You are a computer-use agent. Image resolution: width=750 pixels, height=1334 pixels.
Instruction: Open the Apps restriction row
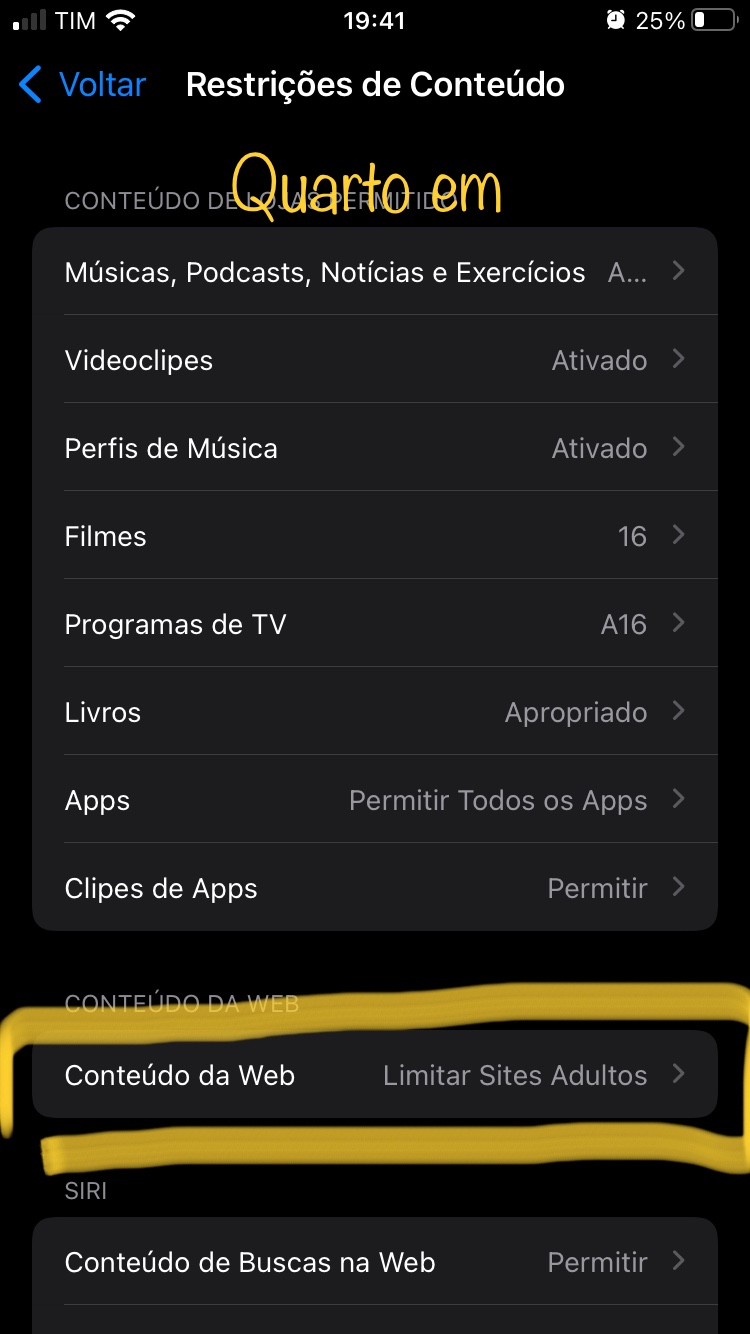(x=374, y=800)
